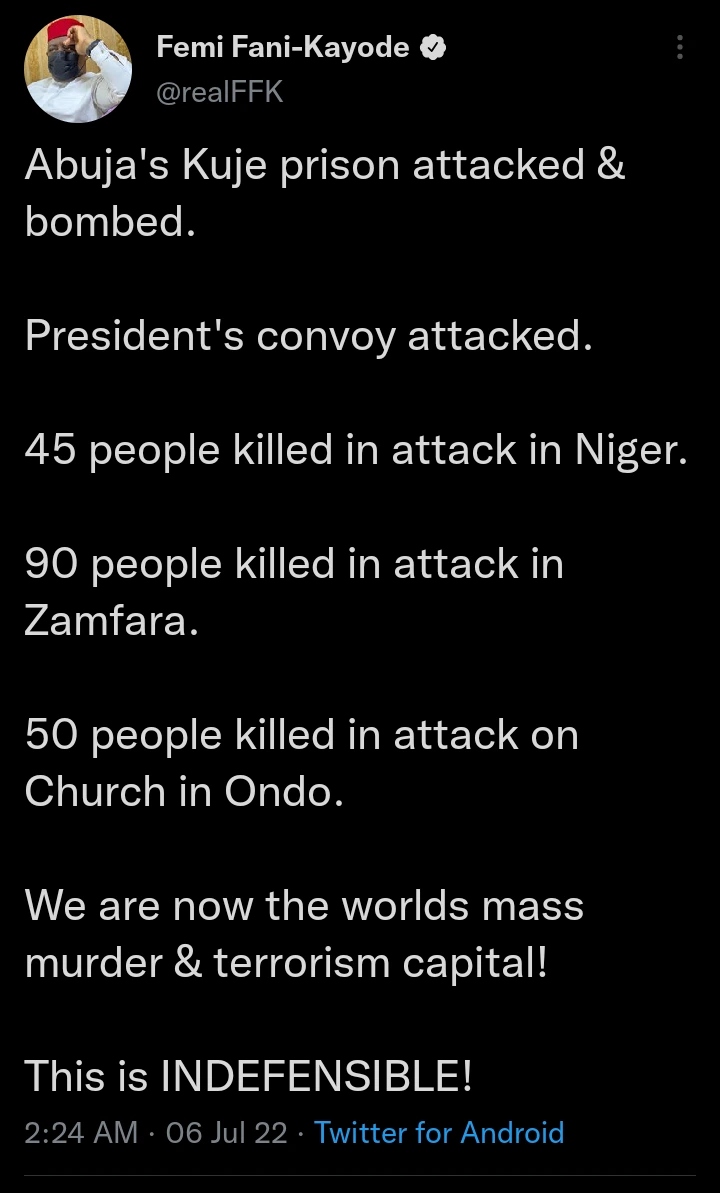Image resolution: width=720 pixels, height=1193 pixels.
Task: Open the tweet's overflow menu
Action: 680,48
